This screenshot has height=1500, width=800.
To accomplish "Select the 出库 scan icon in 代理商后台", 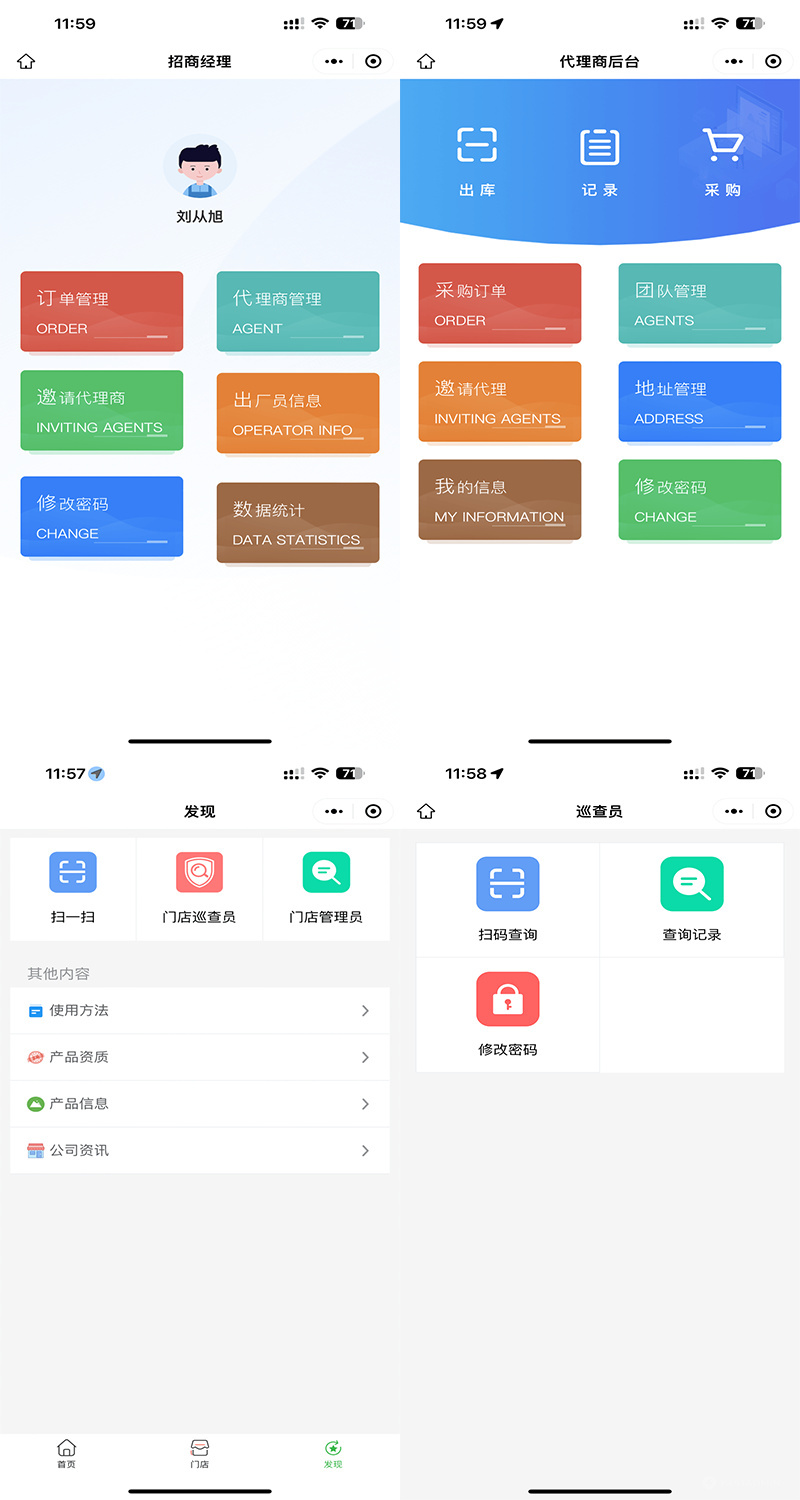I will point(477,146).
